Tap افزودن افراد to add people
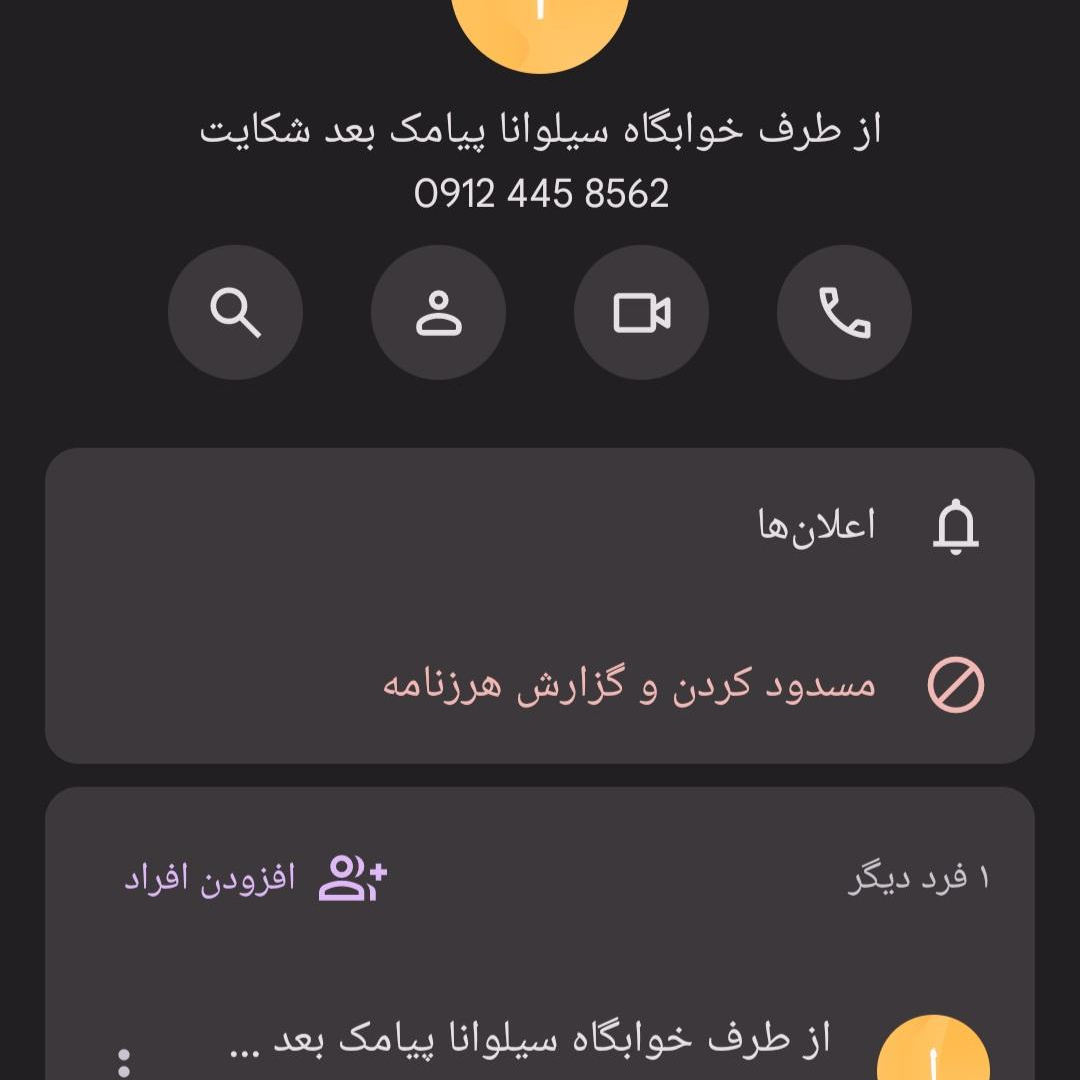 [255, 878]
